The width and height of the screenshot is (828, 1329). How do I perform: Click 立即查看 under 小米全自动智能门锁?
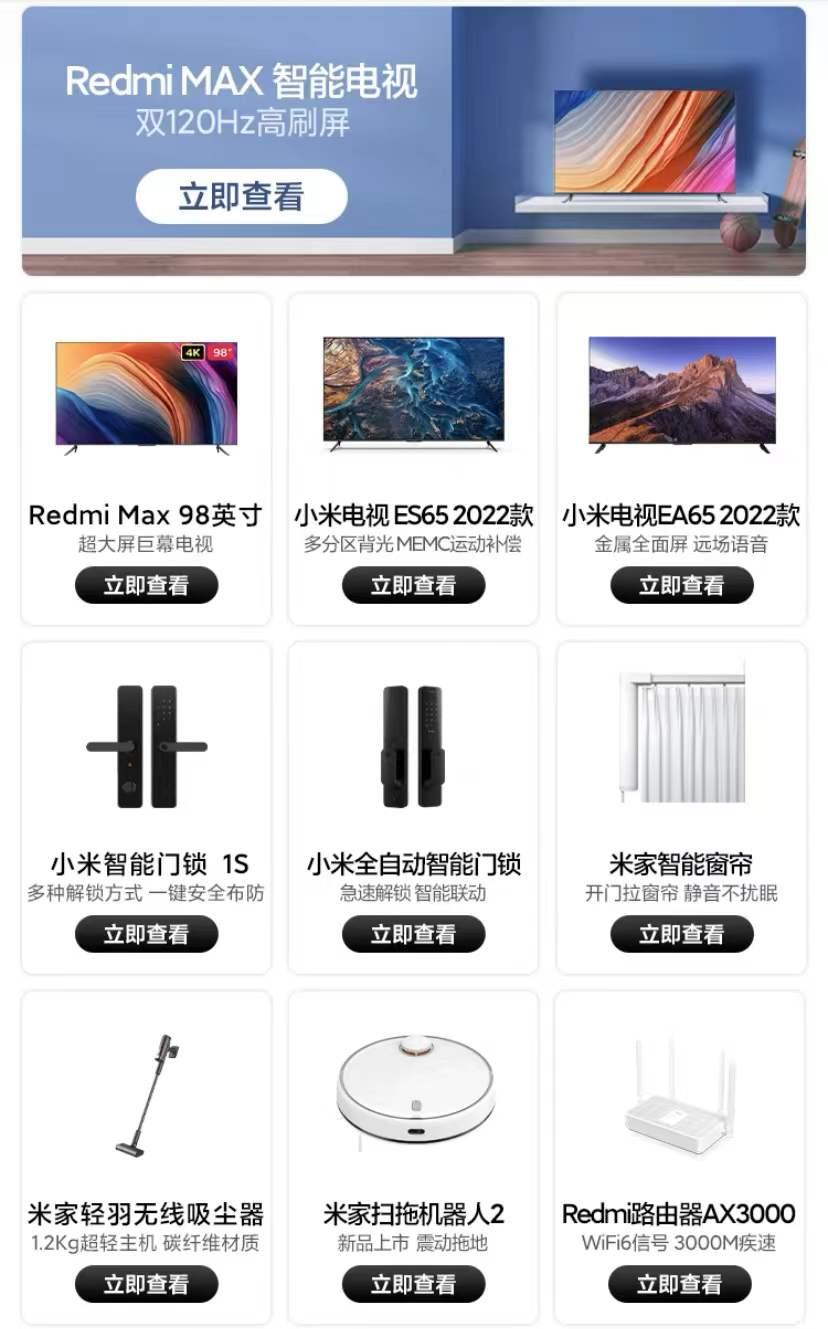pos(413,934)
